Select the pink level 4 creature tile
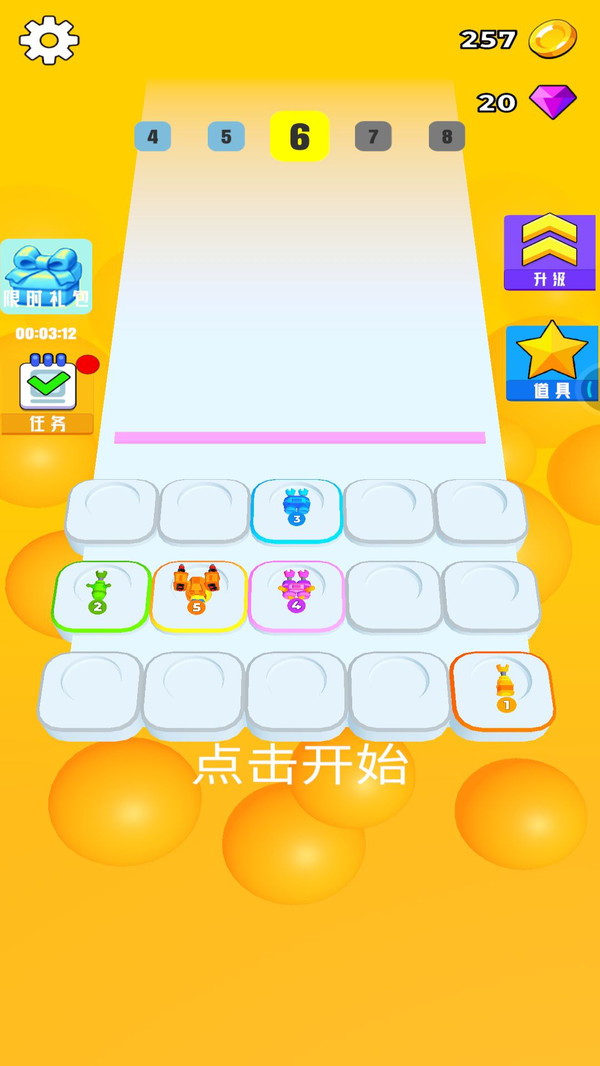600x1066 pixels. 296,594
